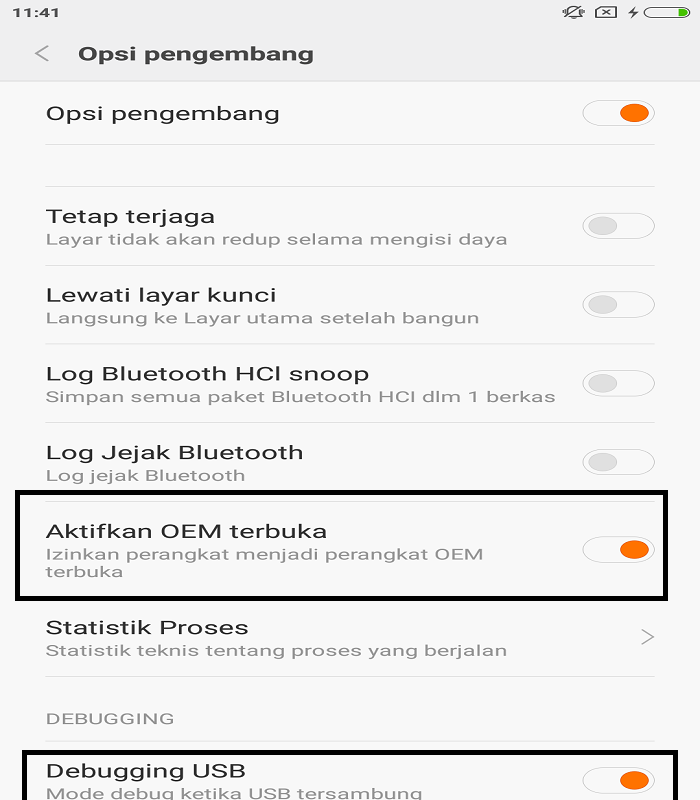Switch on Log Jejak Bluetooth
Screen dimensions: 700x800
(618, 462)
